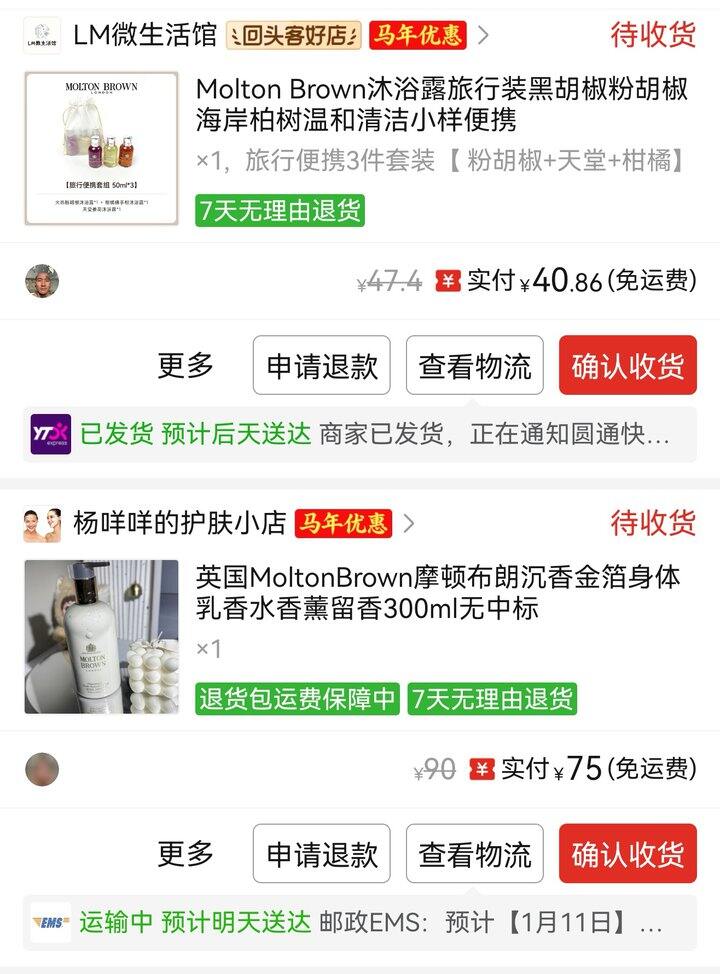View logistics for the LM微生活馆 order
Image resolution: width=720 pixels, height=974 pixels.
[475, 366]
